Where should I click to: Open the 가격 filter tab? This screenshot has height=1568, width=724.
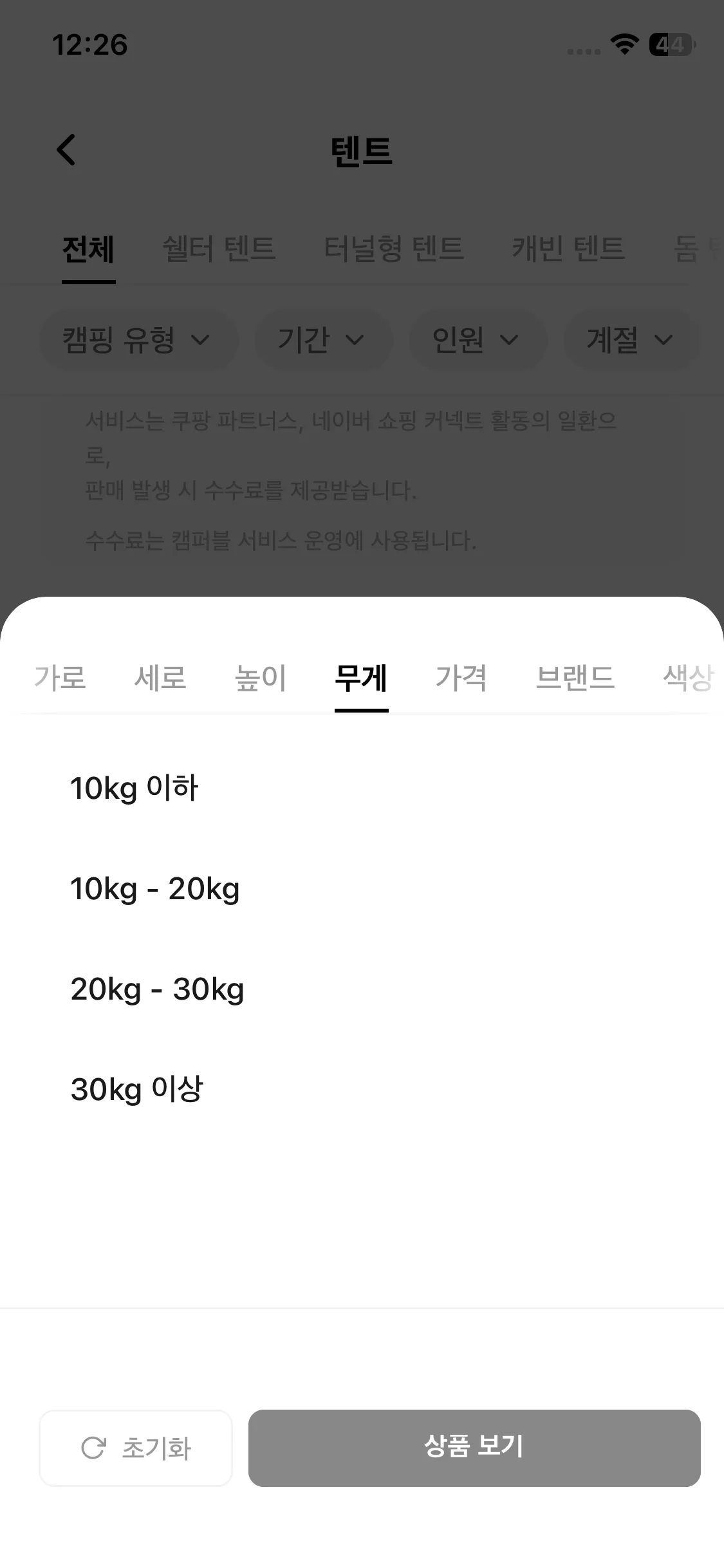(461, 678)
